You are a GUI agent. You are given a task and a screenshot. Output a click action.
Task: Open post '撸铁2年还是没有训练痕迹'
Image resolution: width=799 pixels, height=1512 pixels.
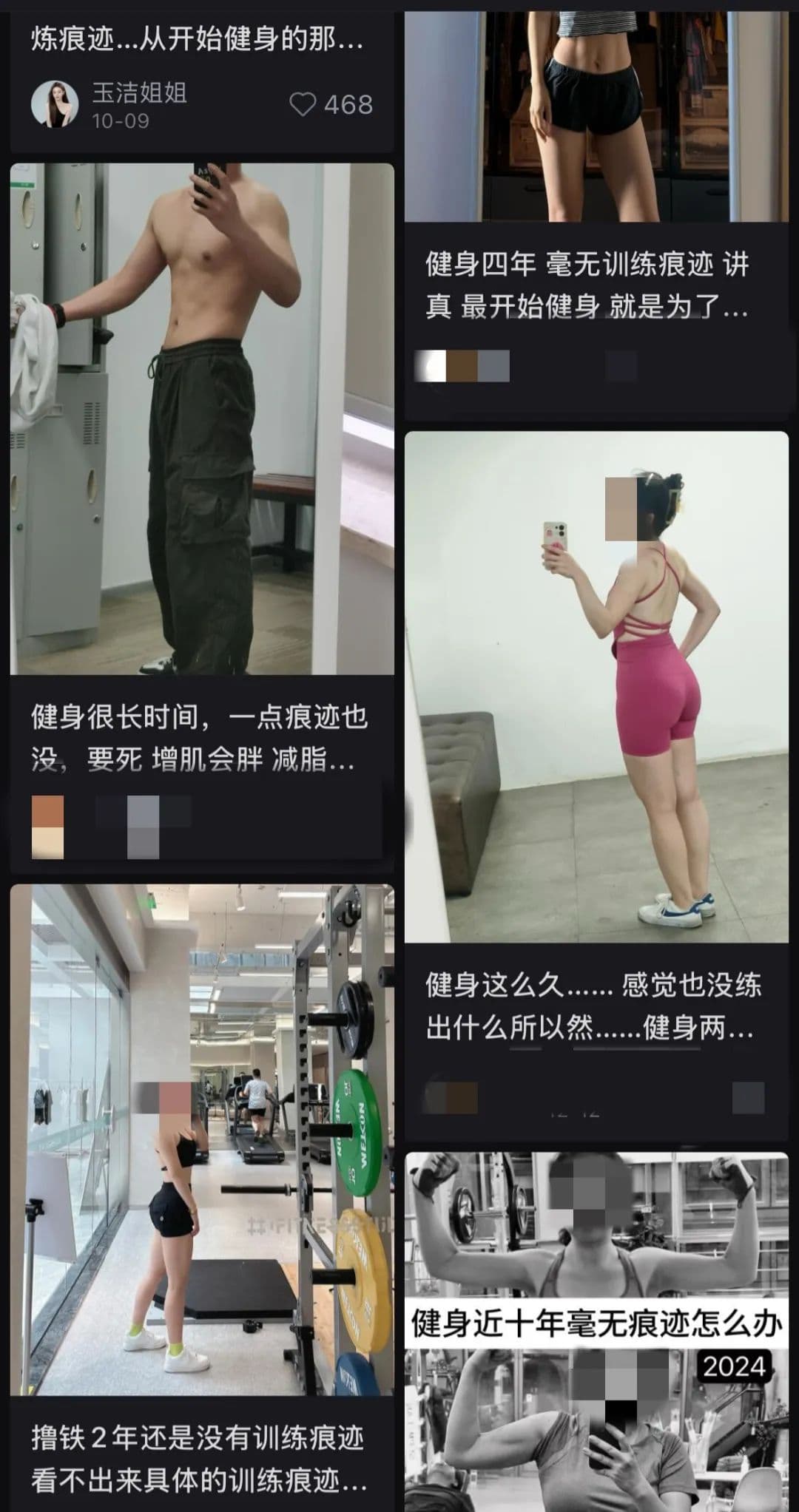tap(202, 1139)
